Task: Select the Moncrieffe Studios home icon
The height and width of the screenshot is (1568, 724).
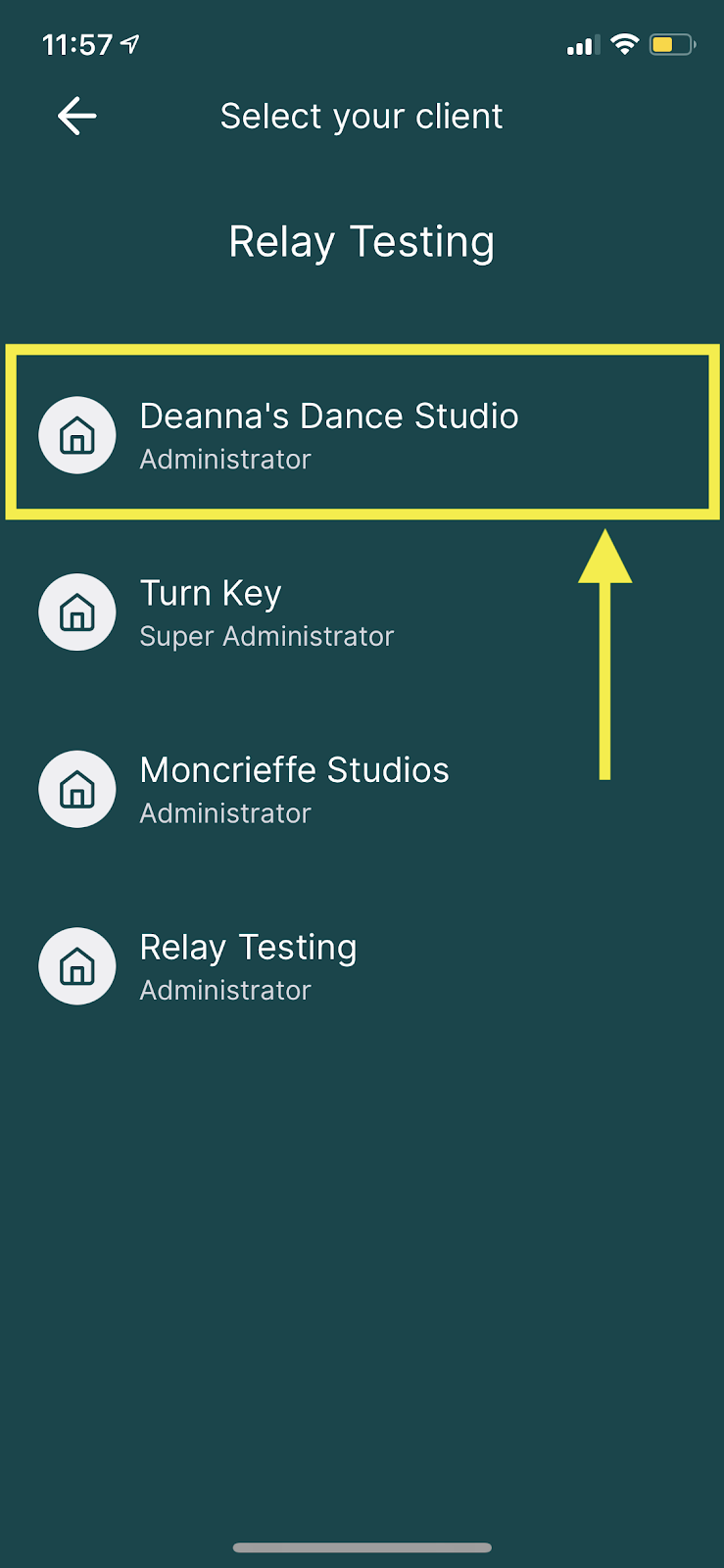Action: click(x=76, y=789)
